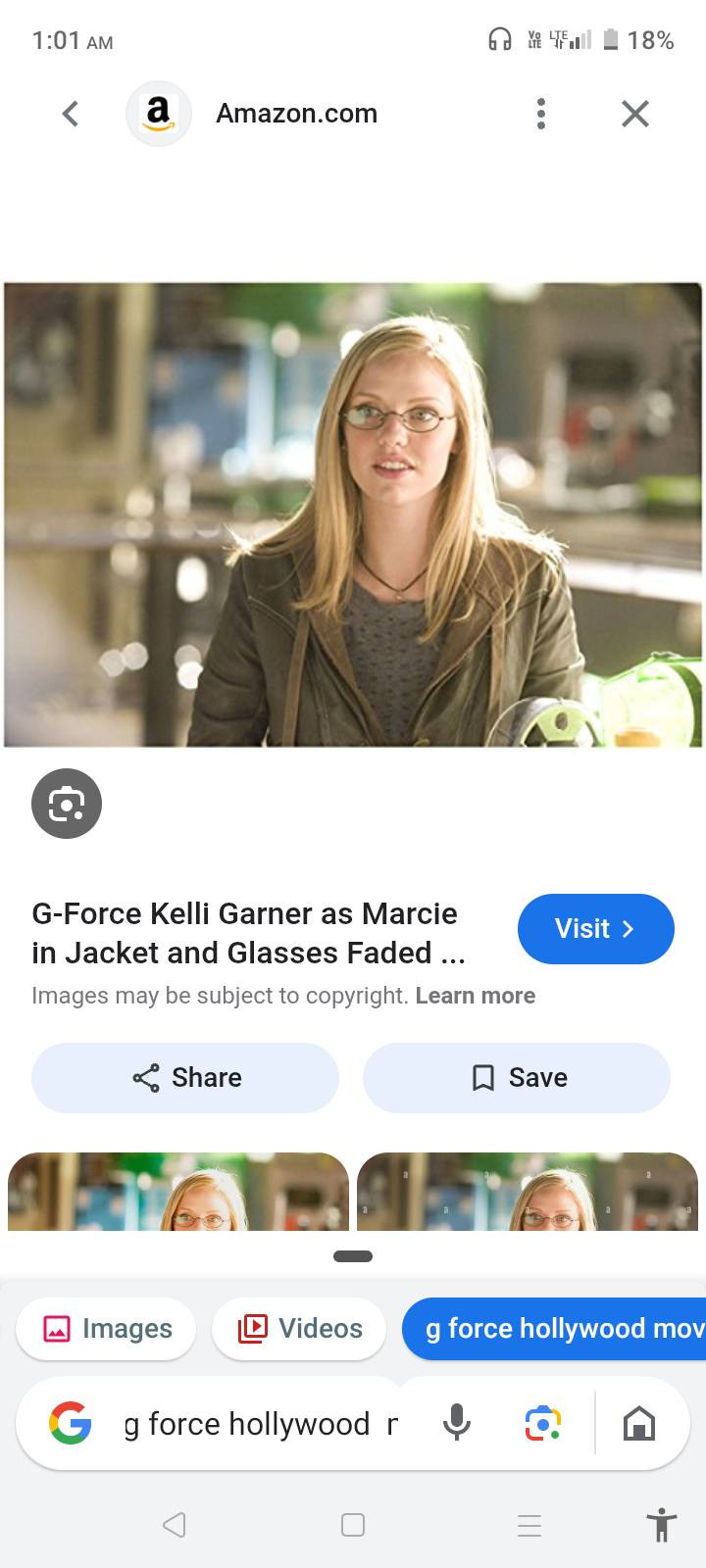The height and width of the screenshot is (1568, 706).
Task: Open Lens camera search in the search bar
Action: [x=542, y=1423]
